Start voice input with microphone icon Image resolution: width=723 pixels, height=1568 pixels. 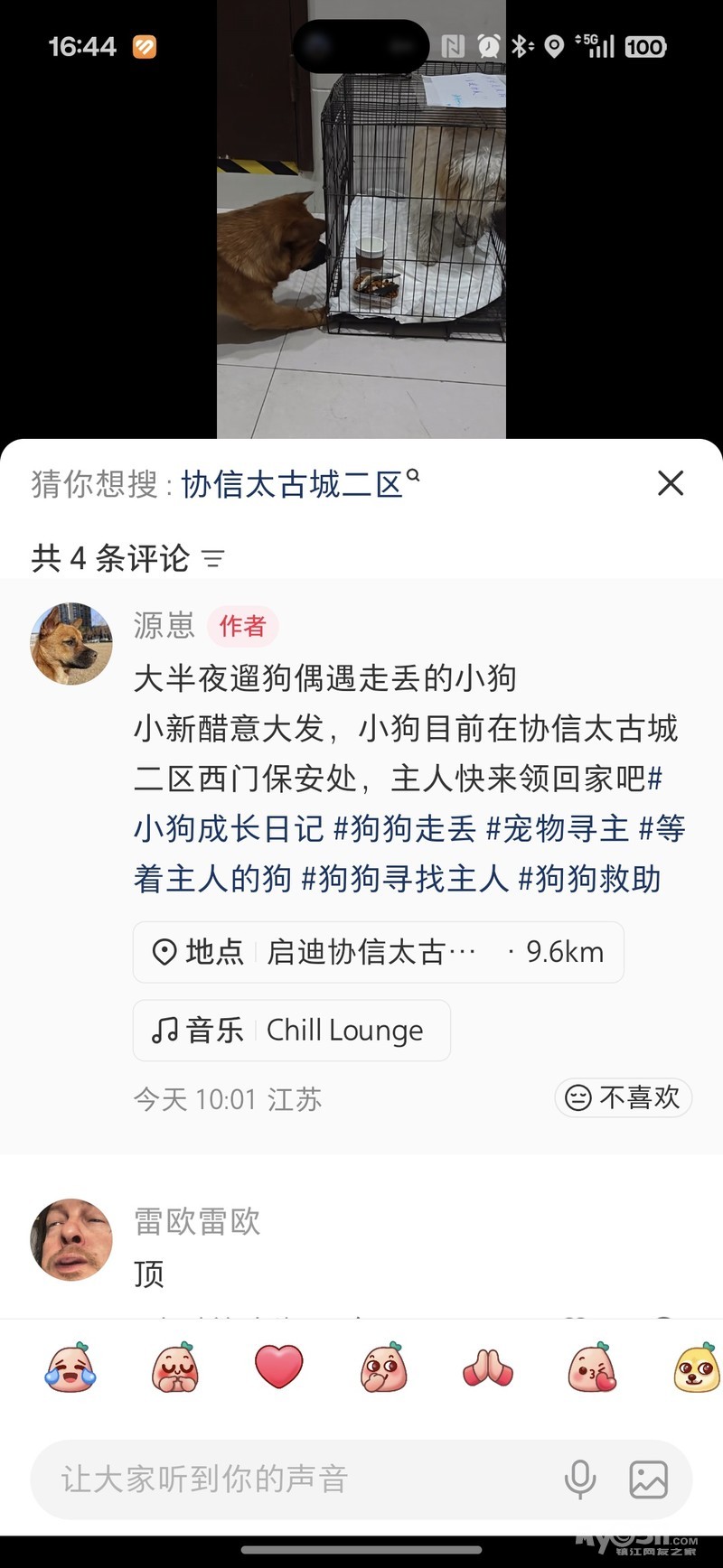pos(580,1479)
